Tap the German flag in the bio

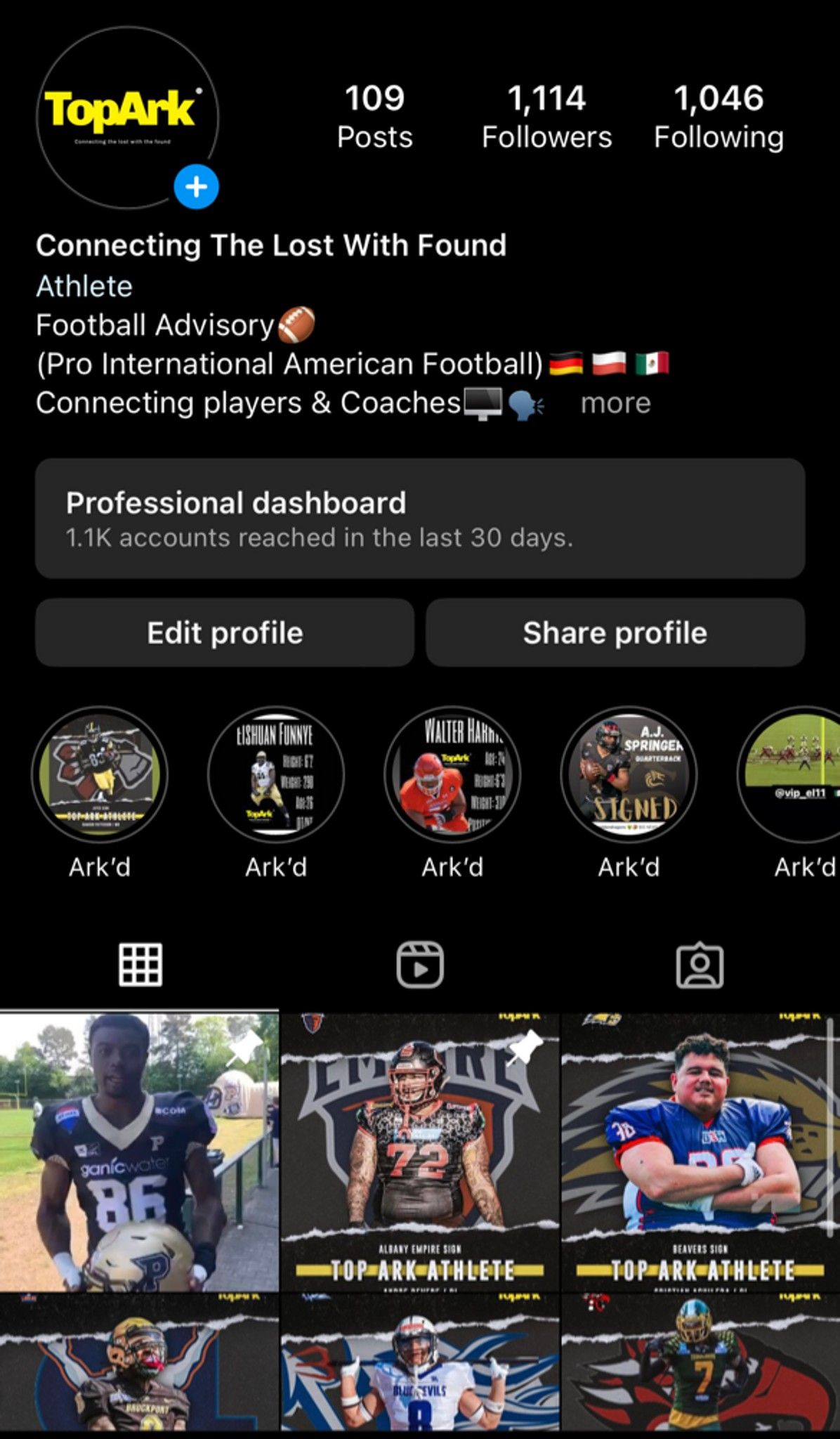pyautogui.click(x=565, y=363)
